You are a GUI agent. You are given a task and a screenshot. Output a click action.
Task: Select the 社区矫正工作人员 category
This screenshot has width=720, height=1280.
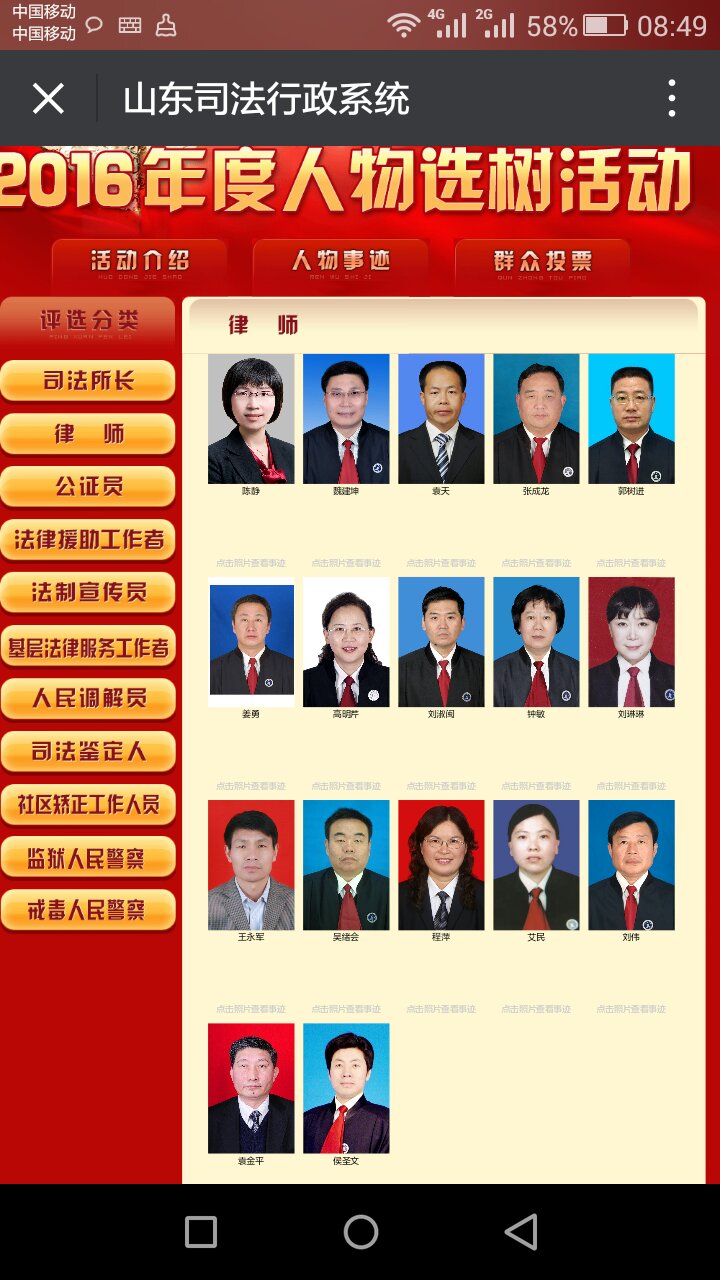[88, 805]
